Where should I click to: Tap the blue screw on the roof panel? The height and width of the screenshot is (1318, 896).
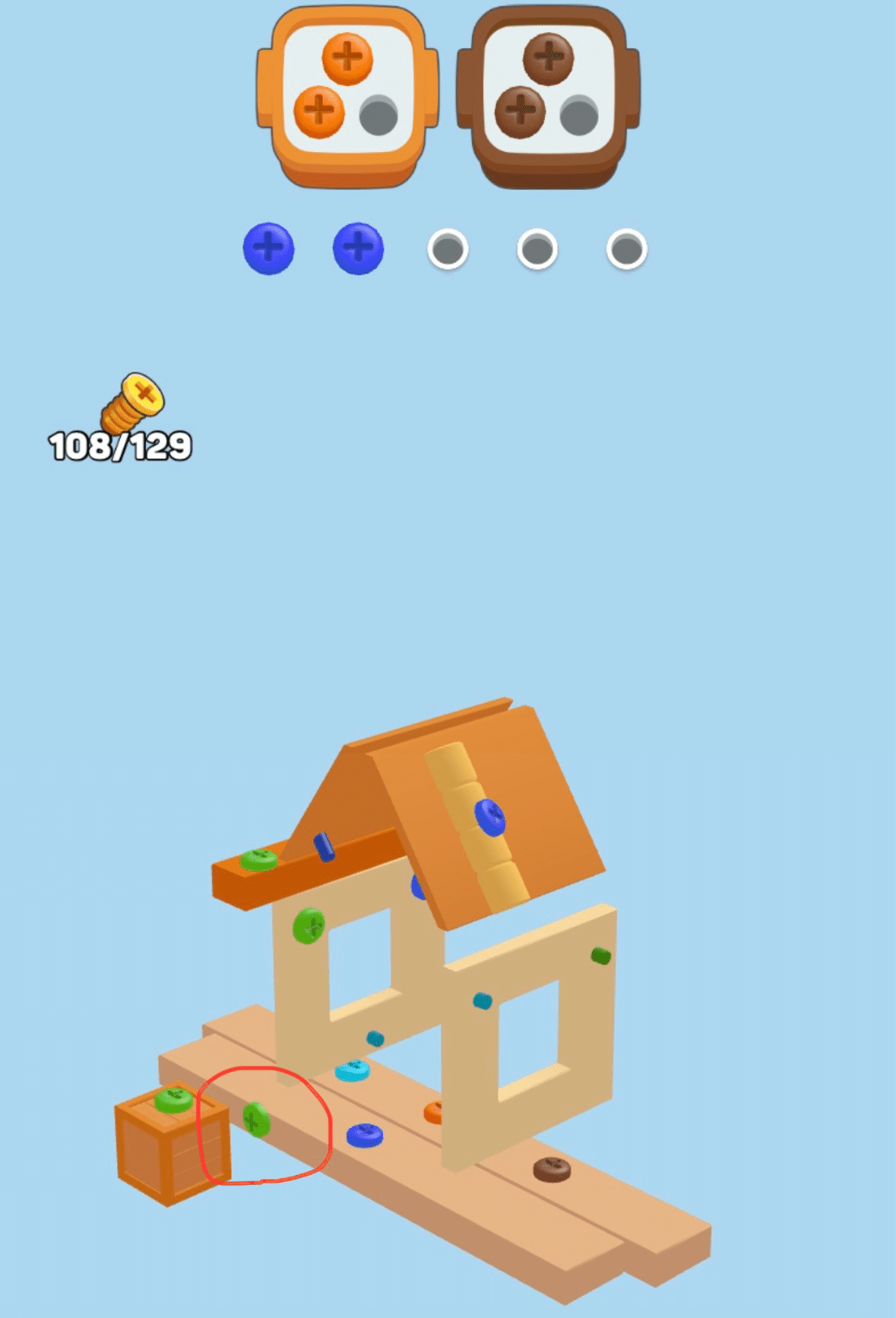[490, 817]
